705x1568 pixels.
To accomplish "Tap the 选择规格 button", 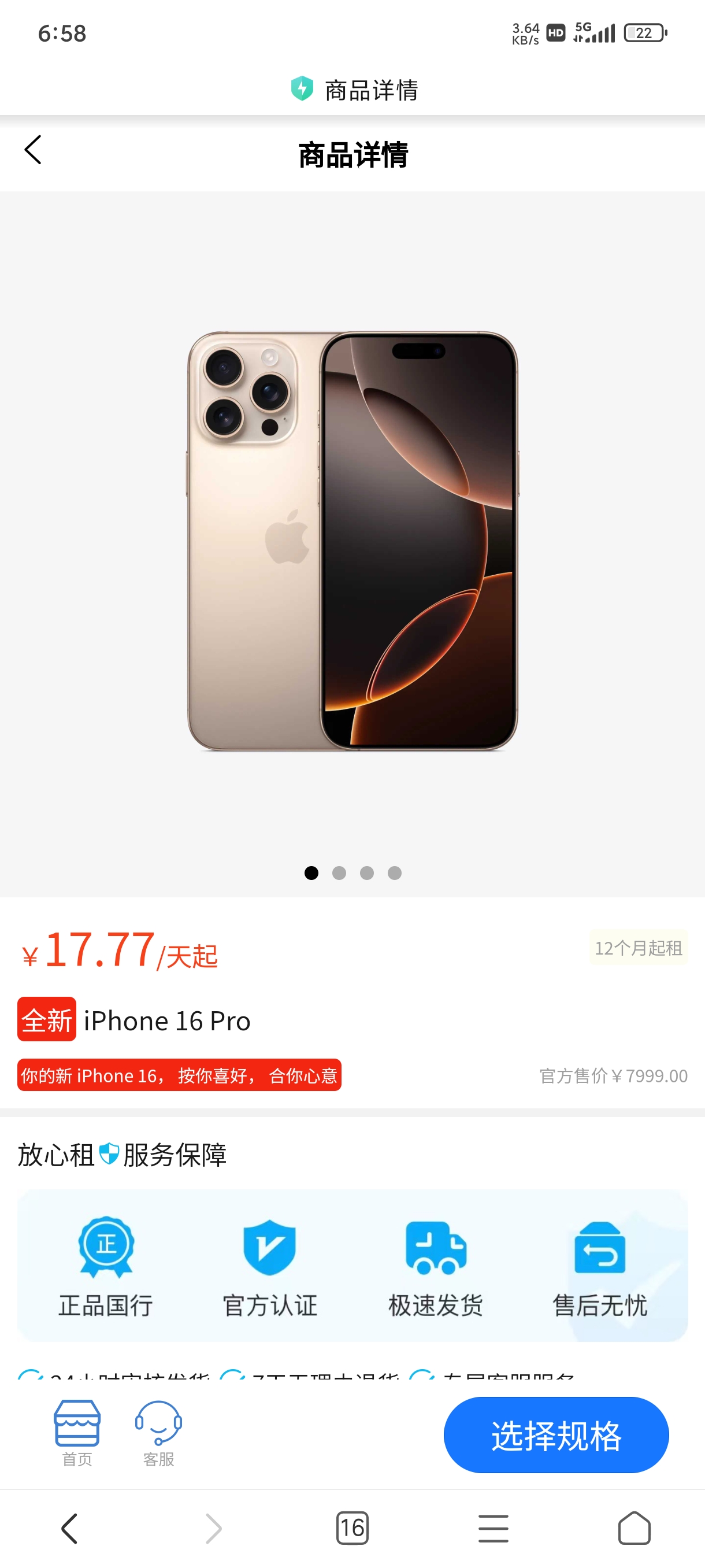I will pyautogui.click(x=556, y=1434).
